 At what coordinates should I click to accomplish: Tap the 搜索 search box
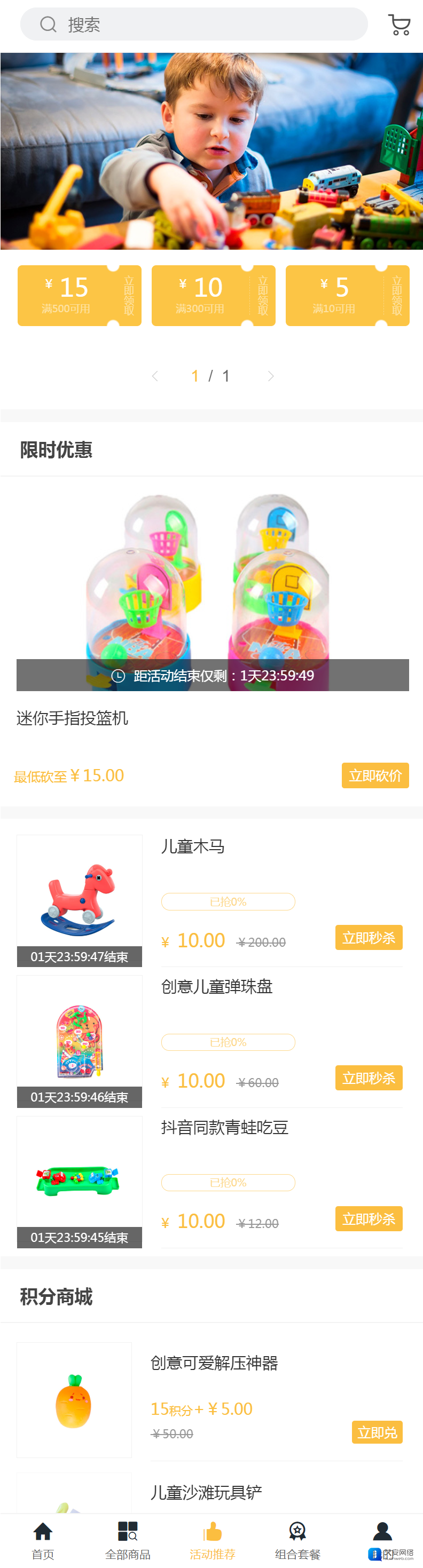click(x=194, y=25)
